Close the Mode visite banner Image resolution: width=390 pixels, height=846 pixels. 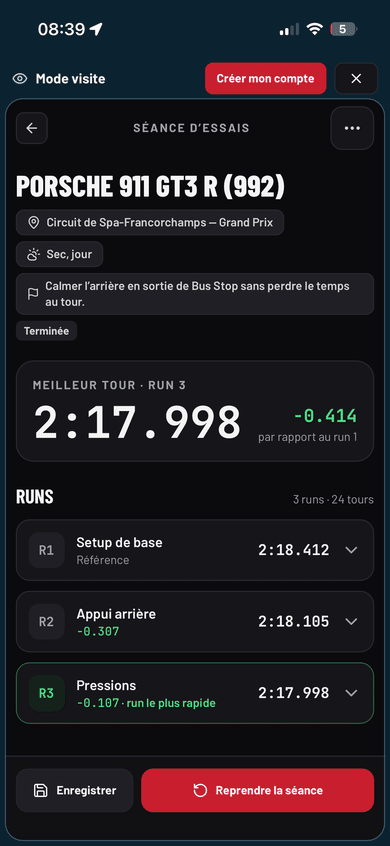pyautogui.click(x=356, y=79)
